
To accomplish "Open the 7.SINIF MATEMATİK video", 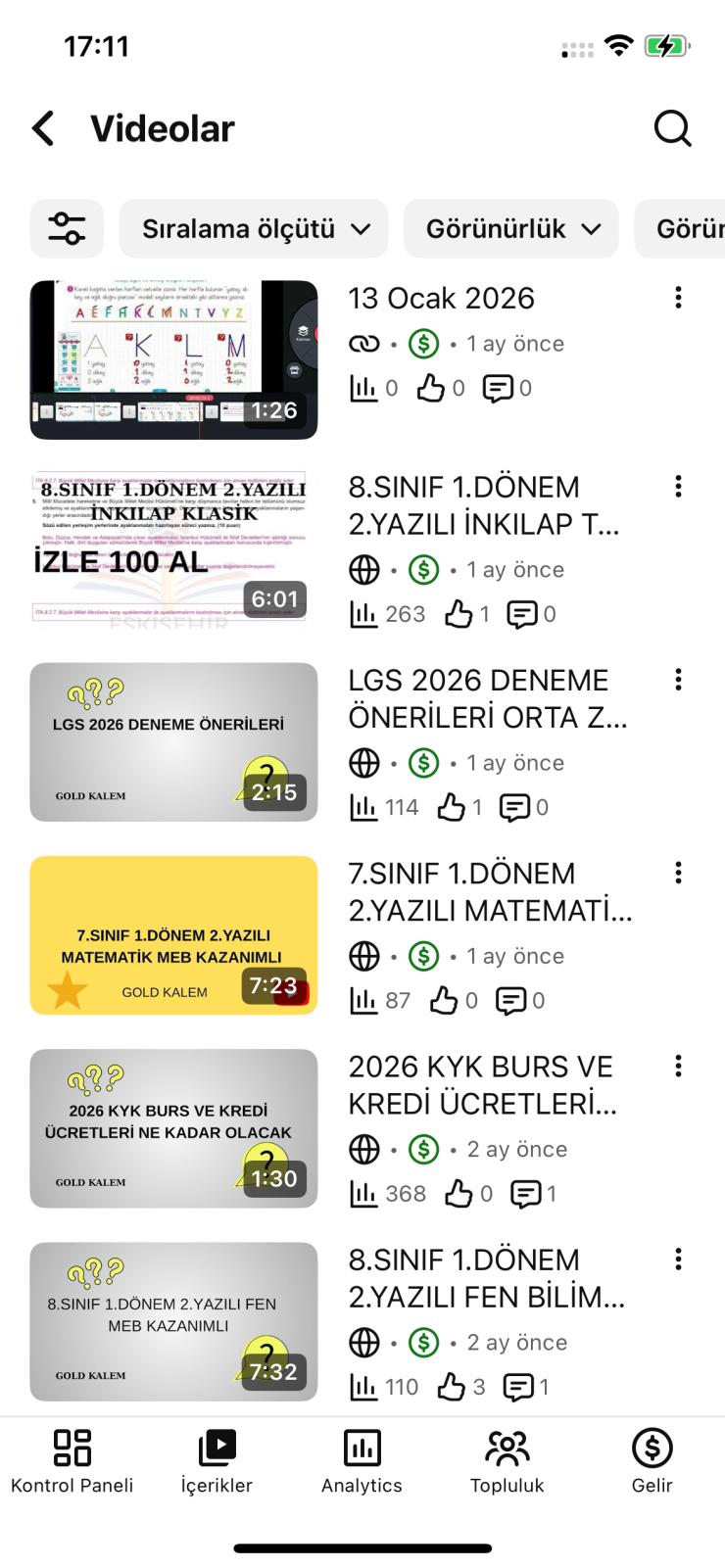I will (x=173, y=934).
